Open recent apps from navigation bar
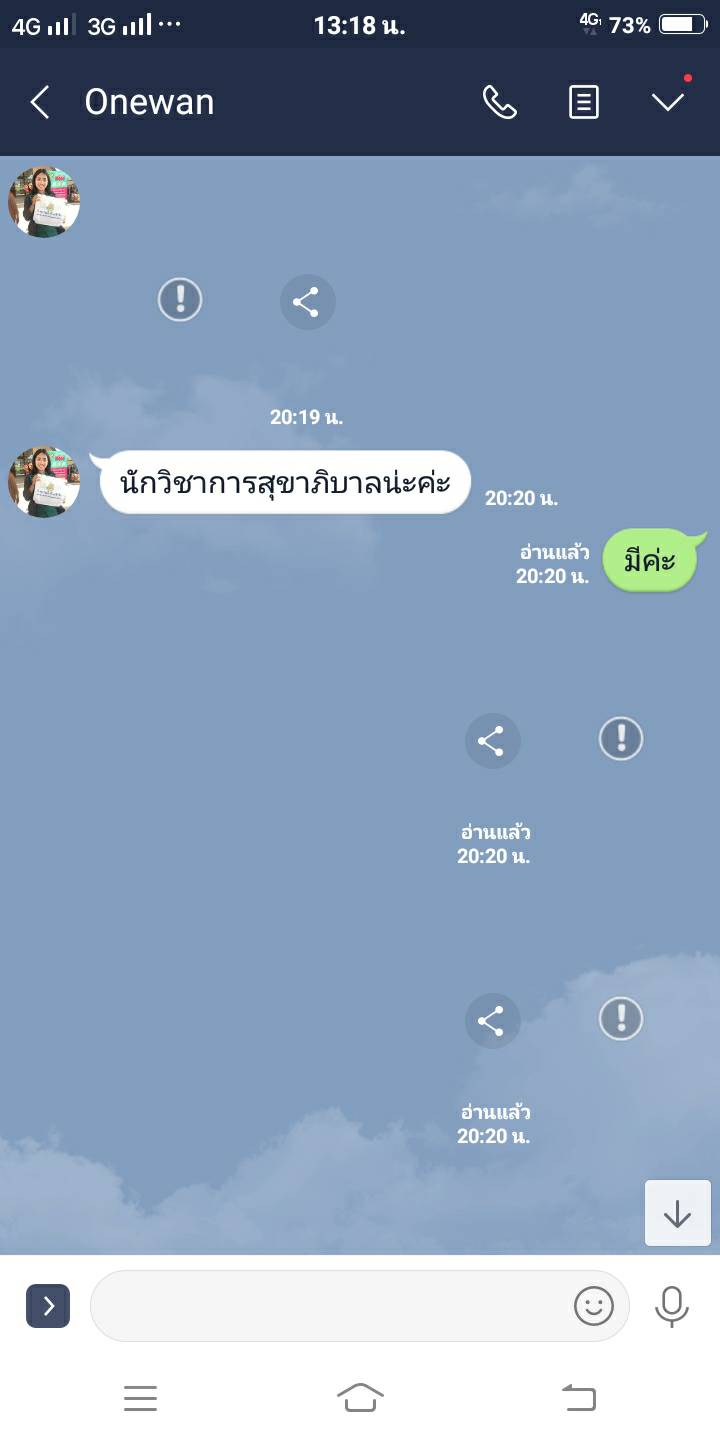720x1440 pixels. [140, 1397]
